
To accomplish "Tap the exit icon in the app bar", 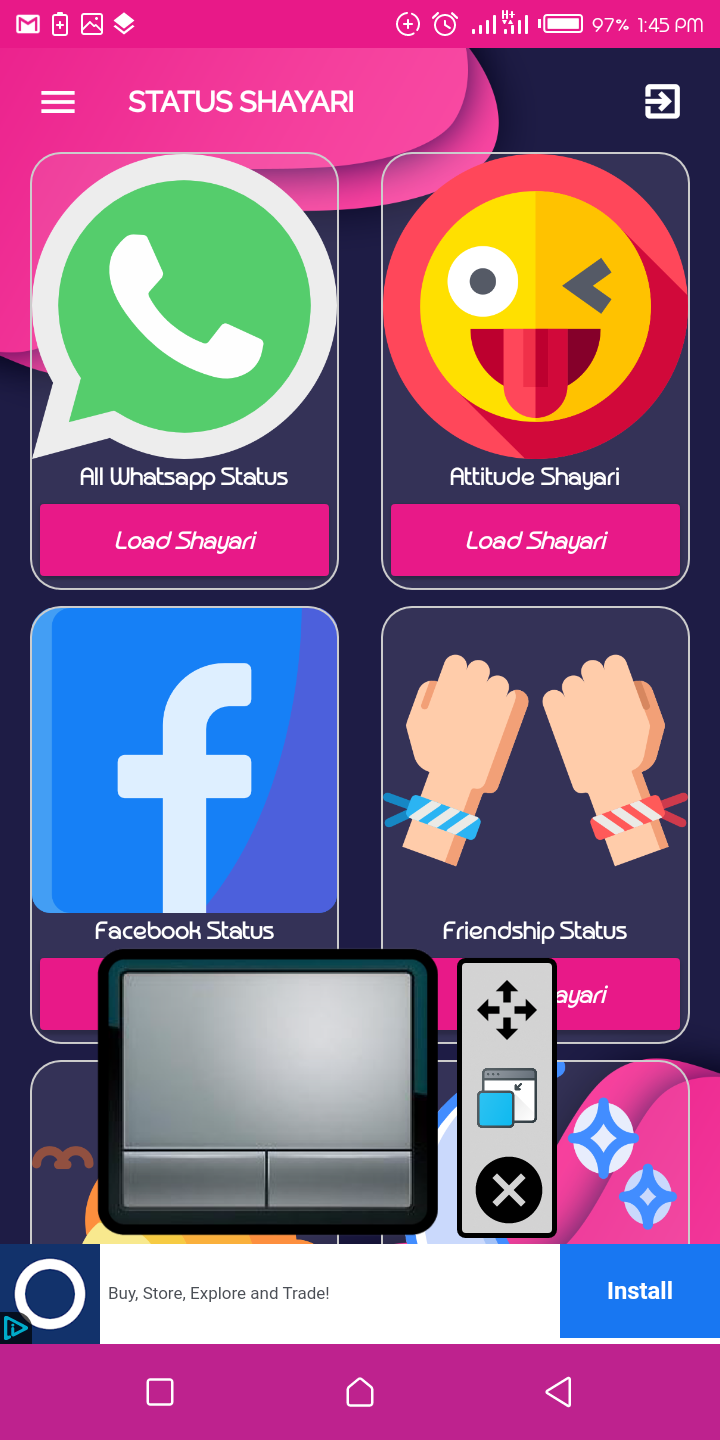I will coord(662,102).
